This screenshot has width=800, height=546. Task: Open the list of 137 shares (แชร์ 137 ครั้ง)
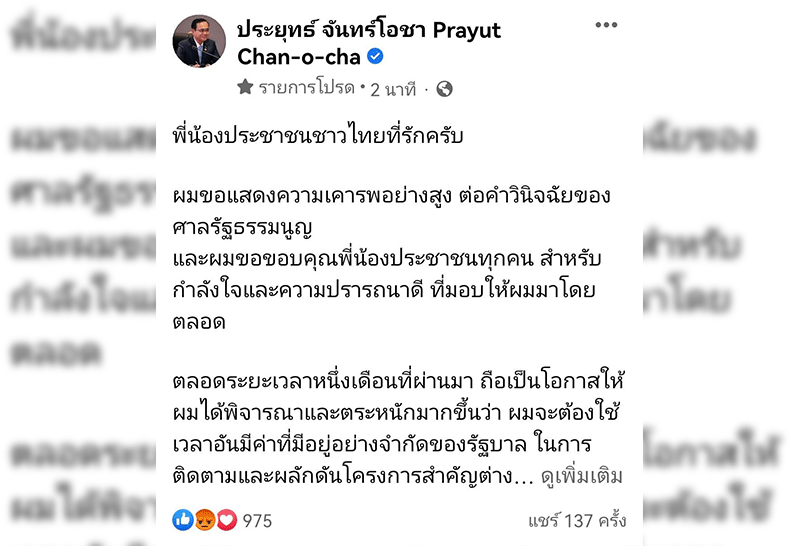576,520
